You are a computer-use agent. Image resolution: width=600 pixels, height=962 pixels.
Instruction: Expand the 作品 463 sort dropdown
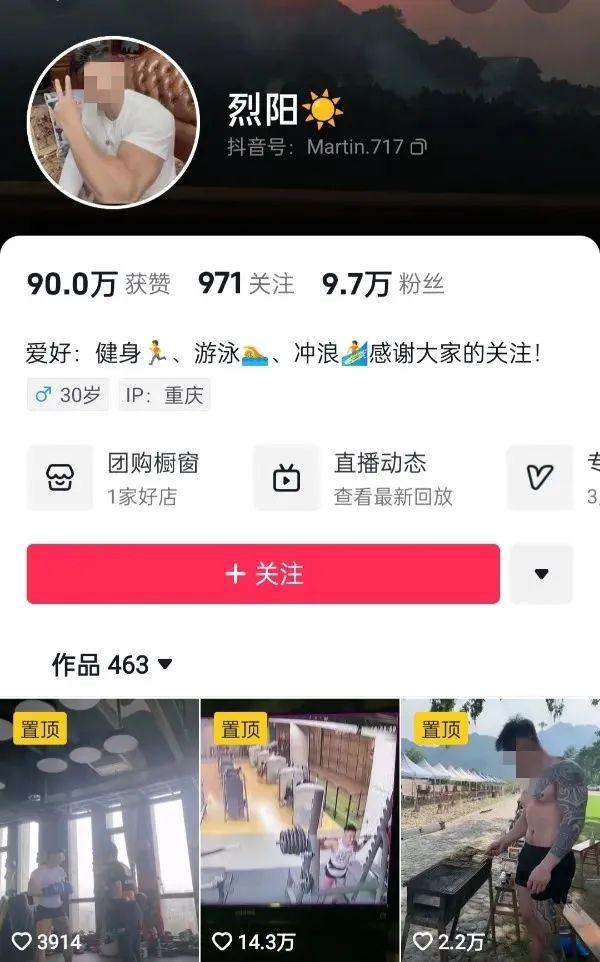(x=112, y=664)
